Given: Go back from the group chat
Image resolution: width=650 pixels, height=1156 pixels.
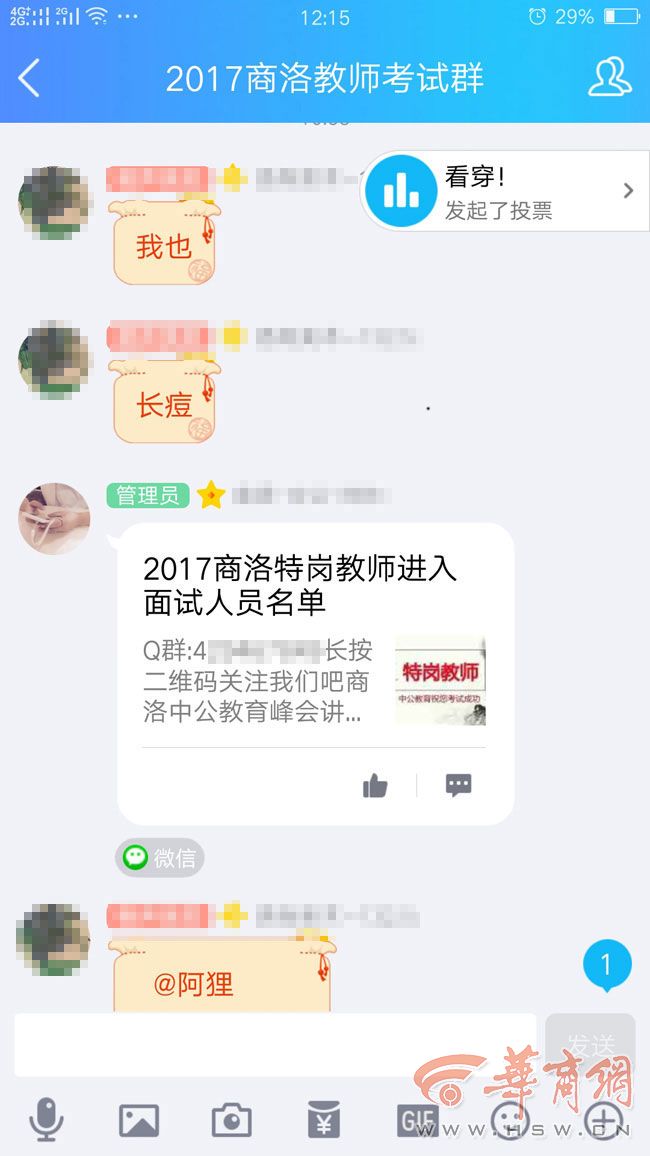Looking at the screenshot, I should 30,78.
